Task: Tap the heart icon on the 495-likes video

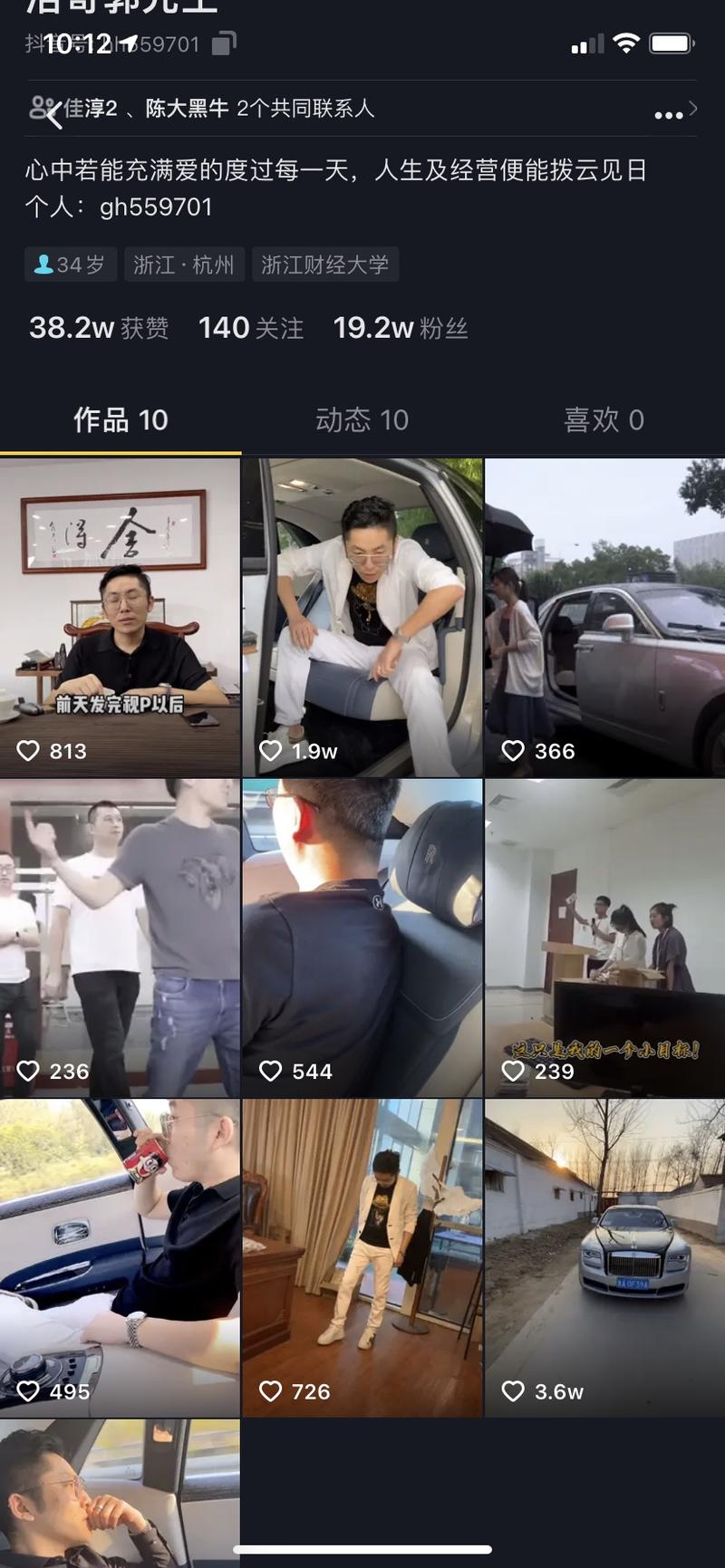Action: pyautogui.click(x=28, y=1391)
